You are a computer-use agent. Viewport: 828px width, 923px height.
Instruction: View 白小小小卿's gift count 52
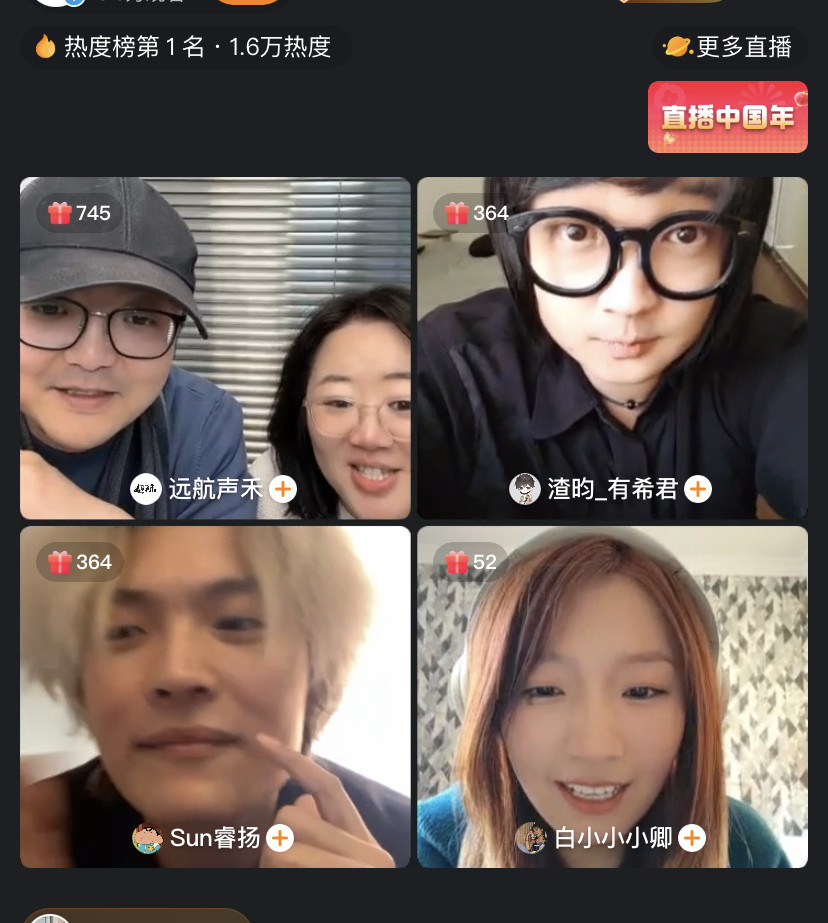pos(471,562)
